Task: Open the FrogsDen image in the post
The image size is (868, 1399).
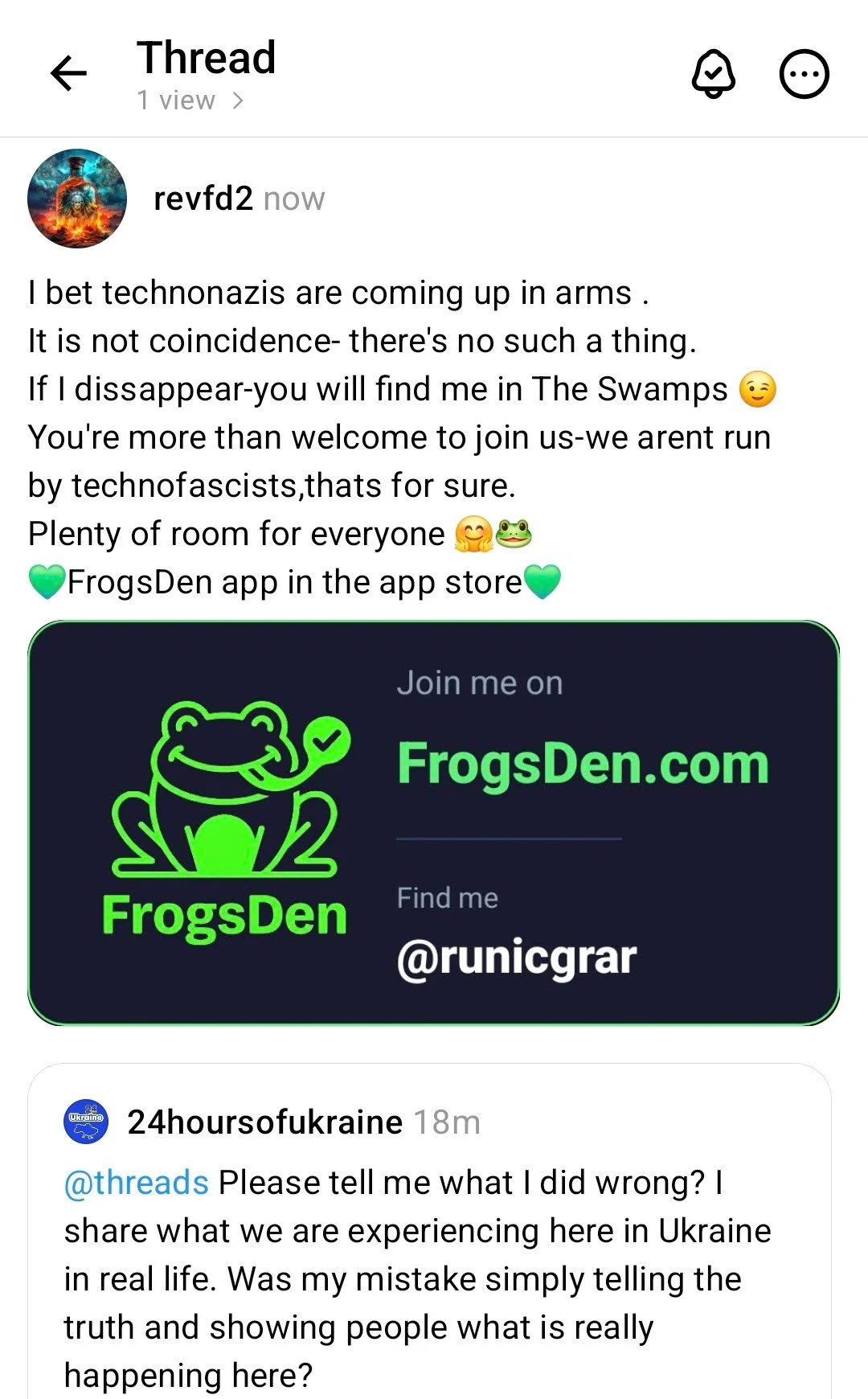Action: 434,823
